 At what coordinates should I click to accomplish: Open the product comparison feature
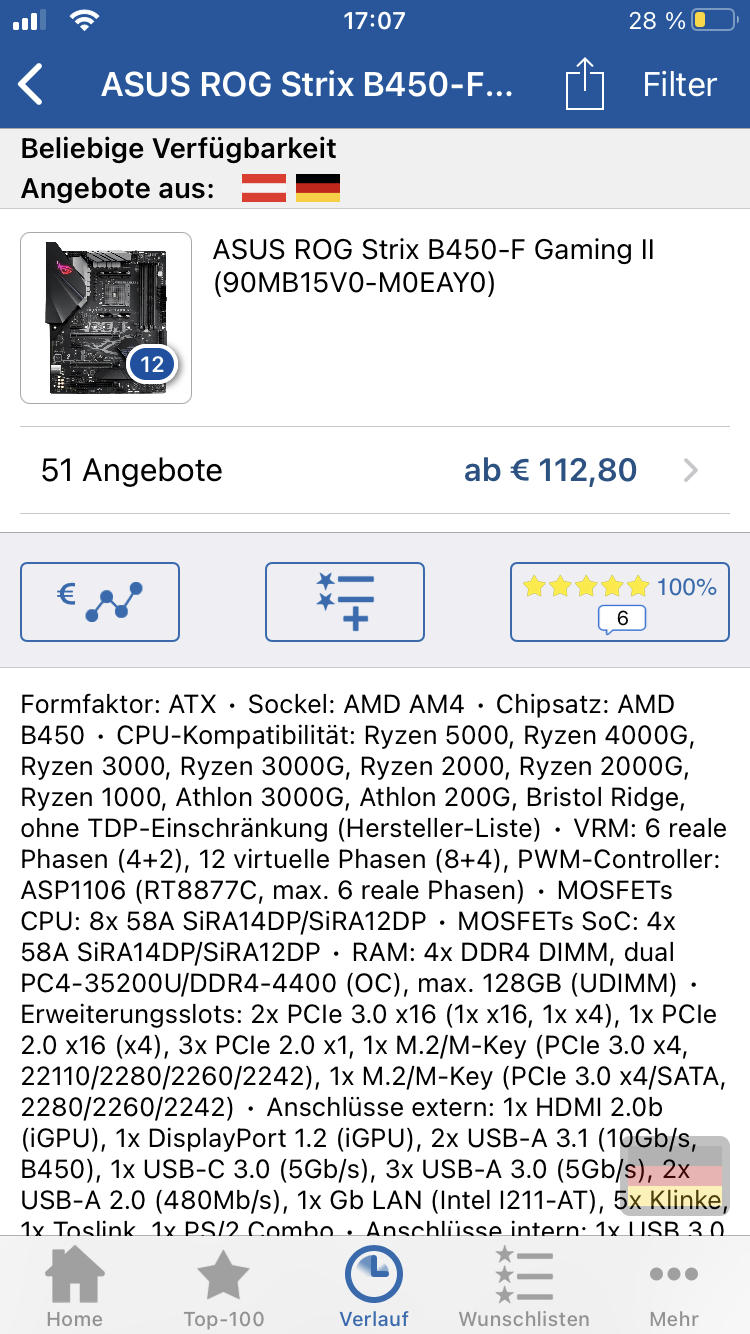coord(344,601)
